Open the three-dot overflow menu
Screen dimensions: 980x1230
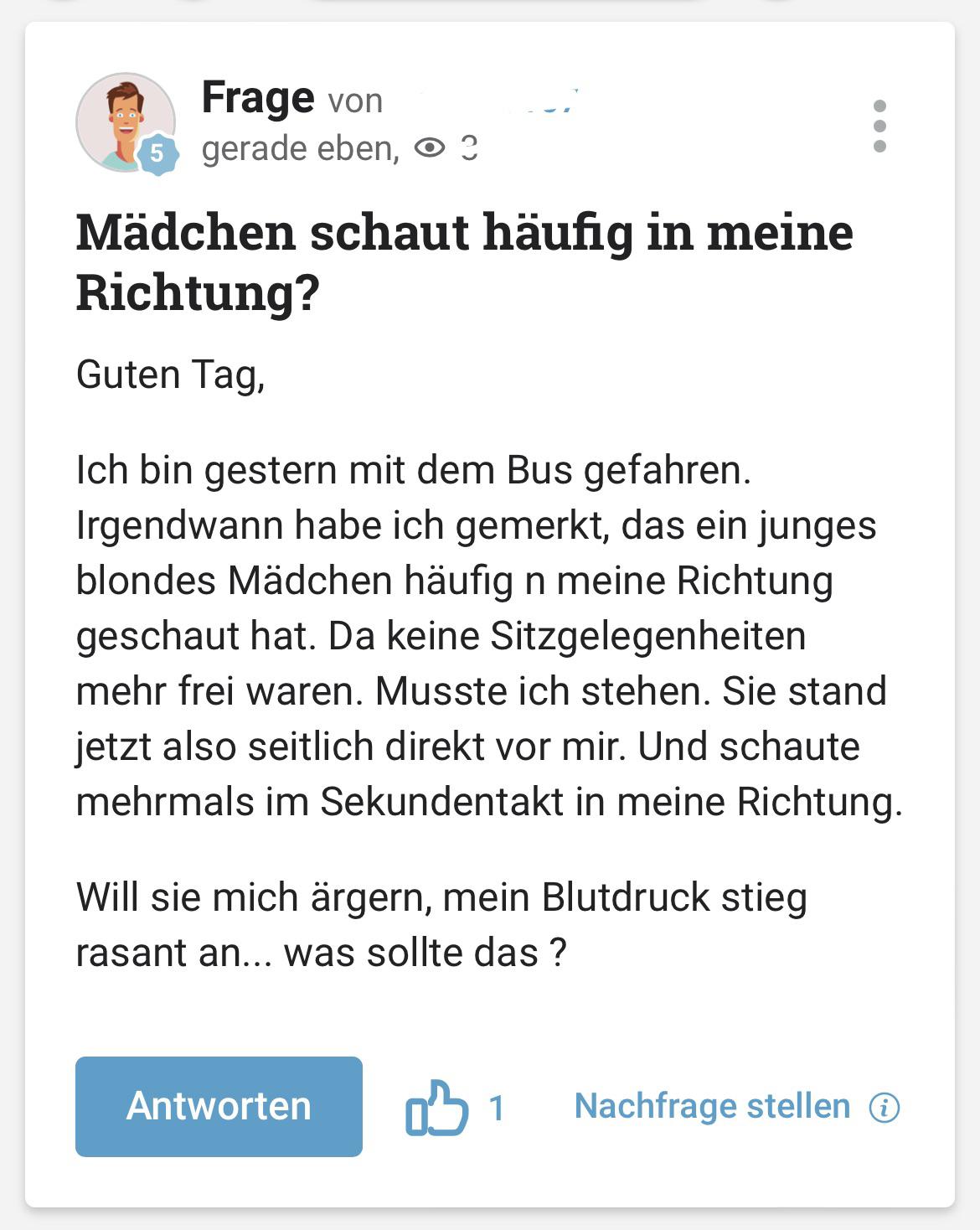coord(879,126)
